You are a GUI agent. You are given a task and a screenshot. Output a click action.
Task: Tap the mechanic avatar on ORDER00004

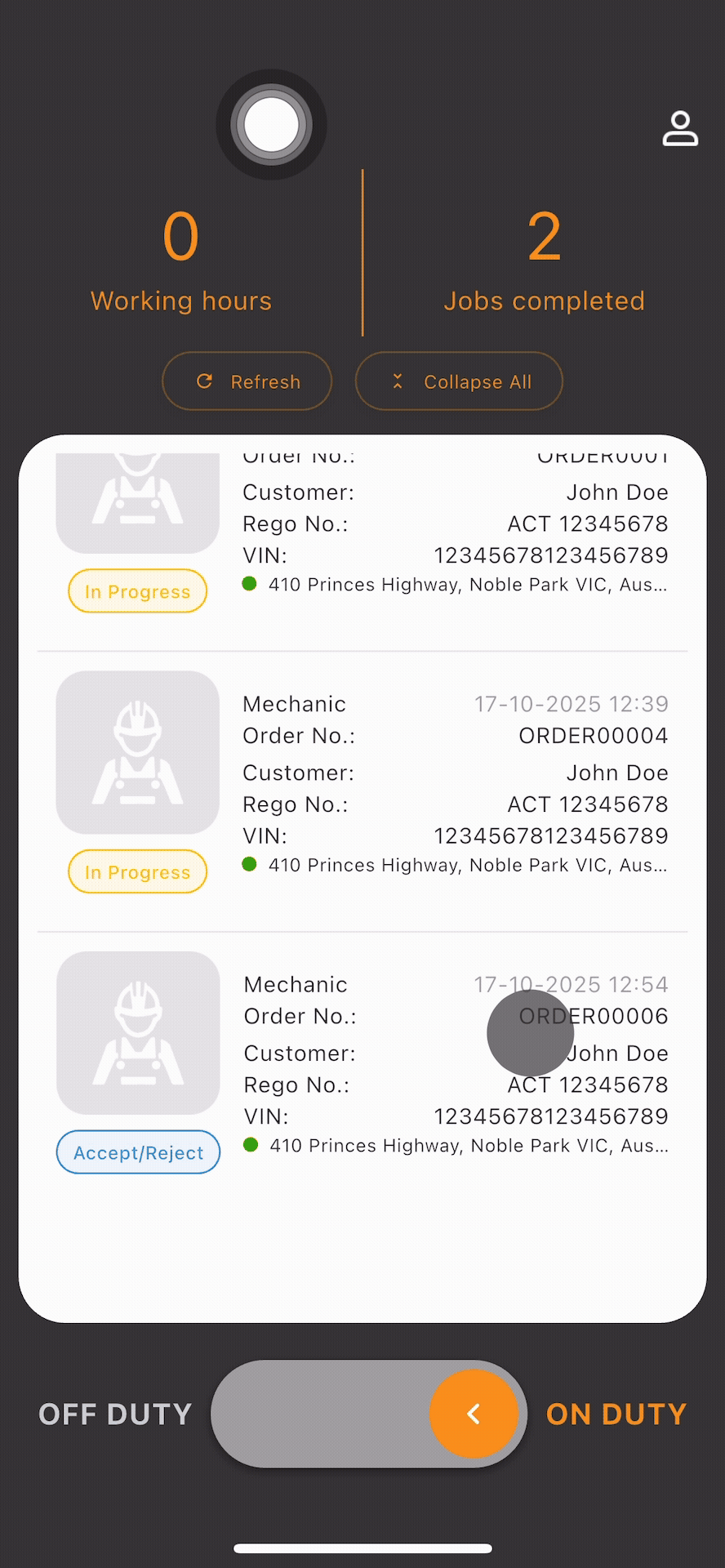137,751
